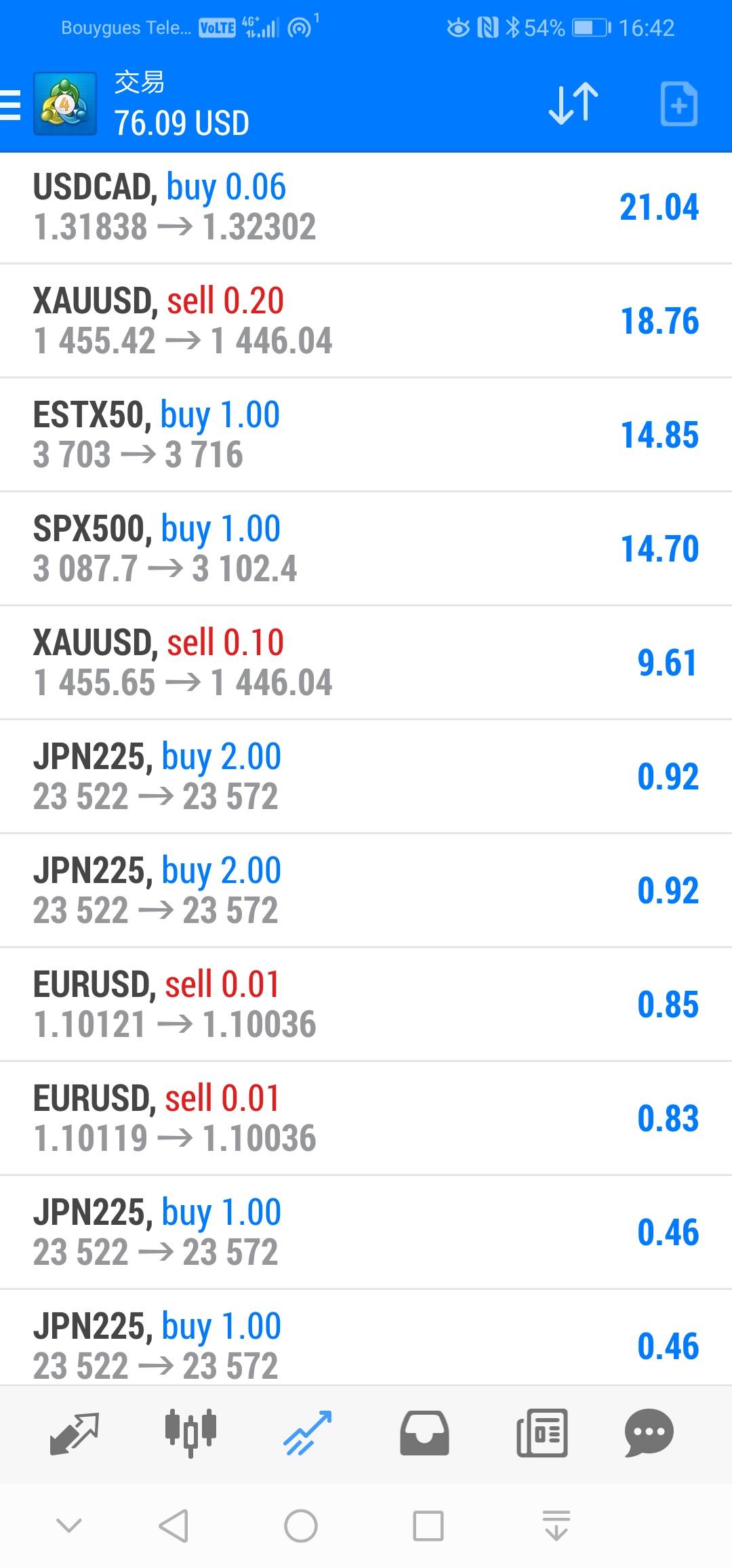Go to the phone home screen
The image size is (732, 1568).
tap(301, 1526)
